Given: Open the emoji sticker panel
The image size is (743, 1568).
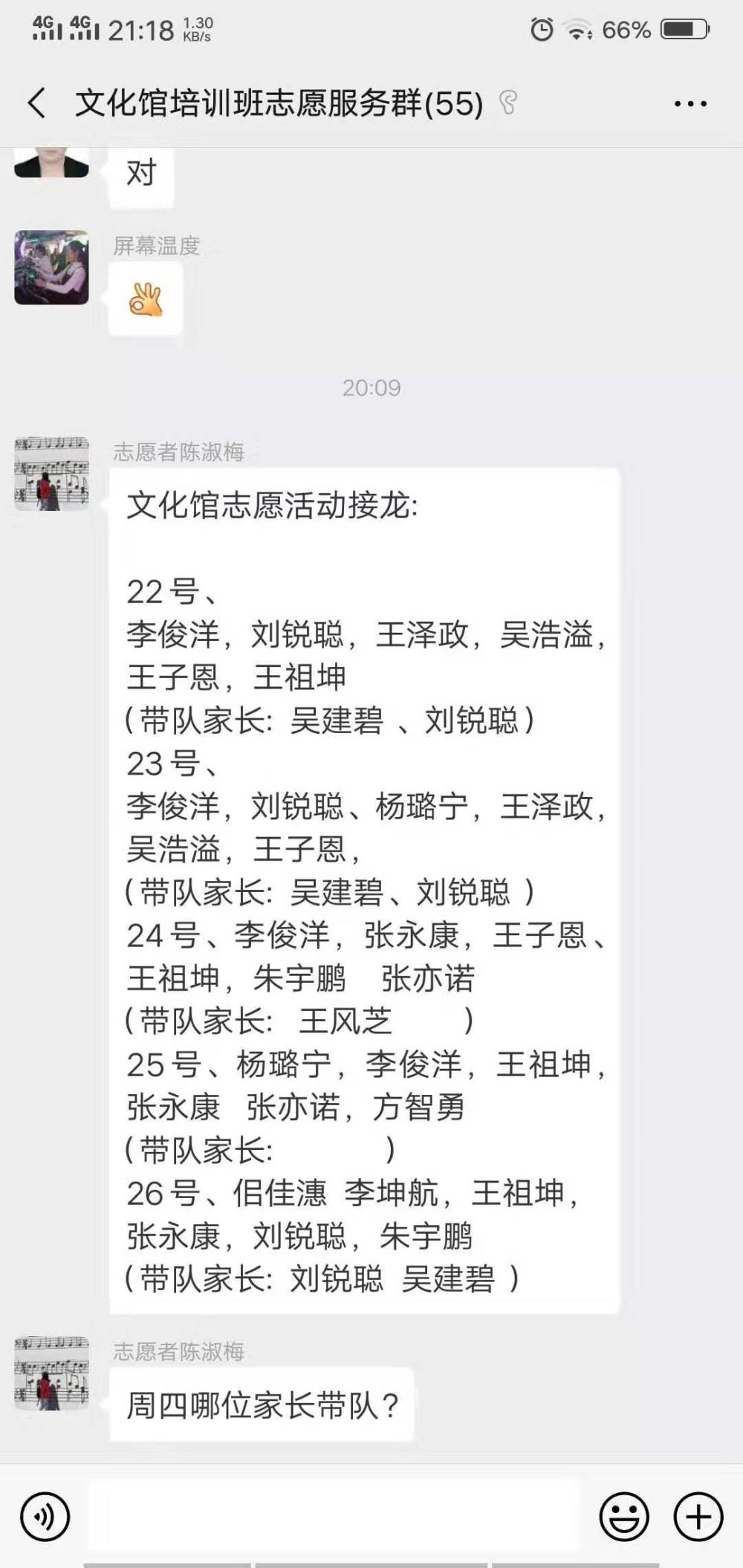Looking at the screenshot, I should click(624, 1517).
